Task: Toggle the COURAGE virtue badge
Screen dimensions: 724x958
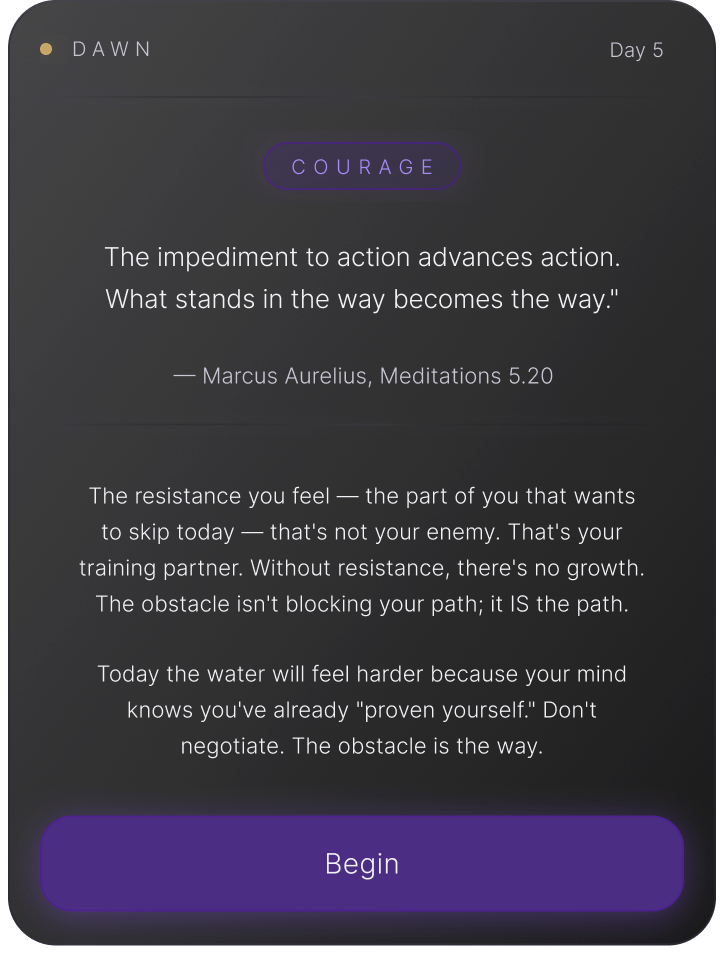Action: (362, 166)
